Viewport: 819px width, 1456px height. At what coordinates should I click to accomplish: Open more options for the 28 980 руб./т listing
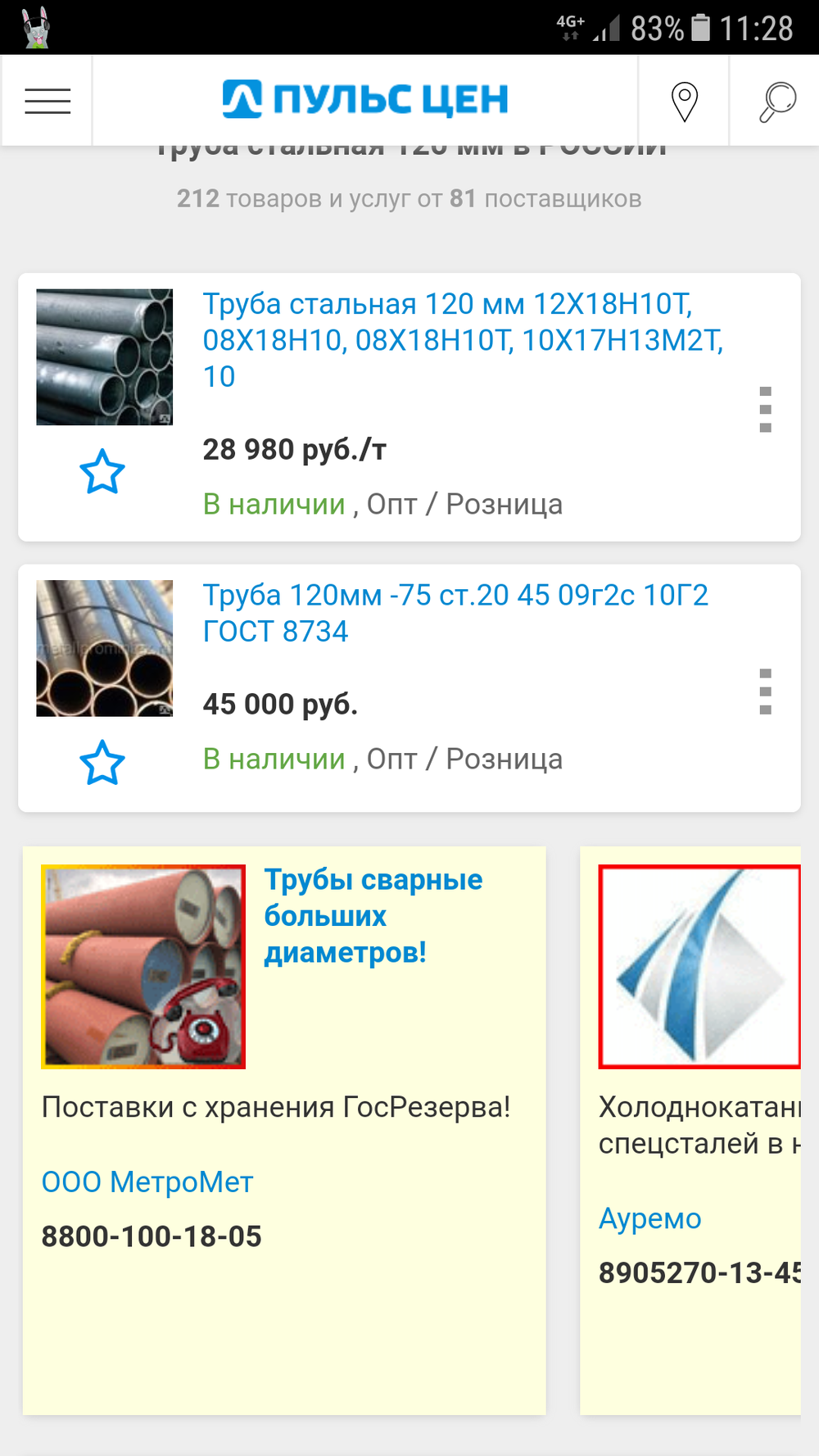tap(765, 409)
